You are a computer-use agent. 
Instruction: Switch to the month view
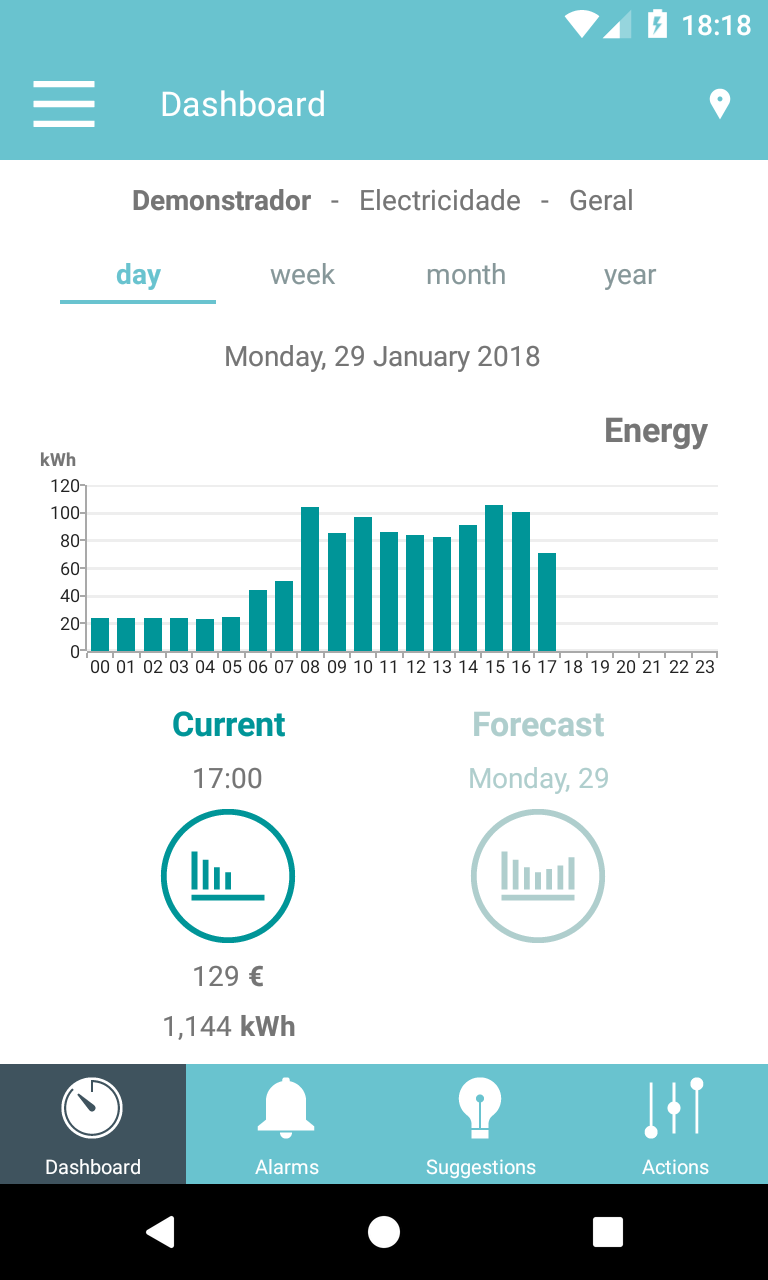(x=466, y=275)
